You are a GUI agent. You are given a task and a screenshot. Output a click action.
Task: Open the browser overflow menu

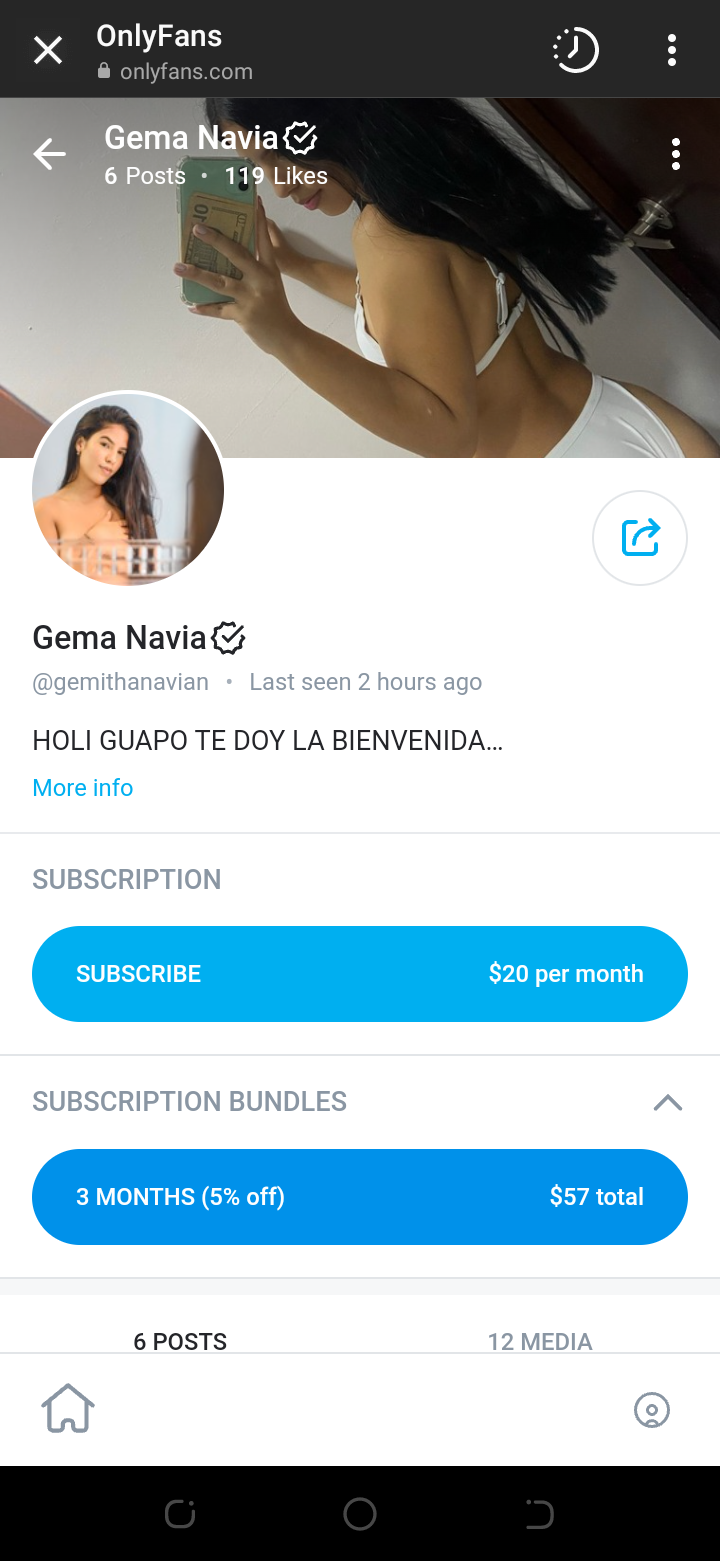672,50
